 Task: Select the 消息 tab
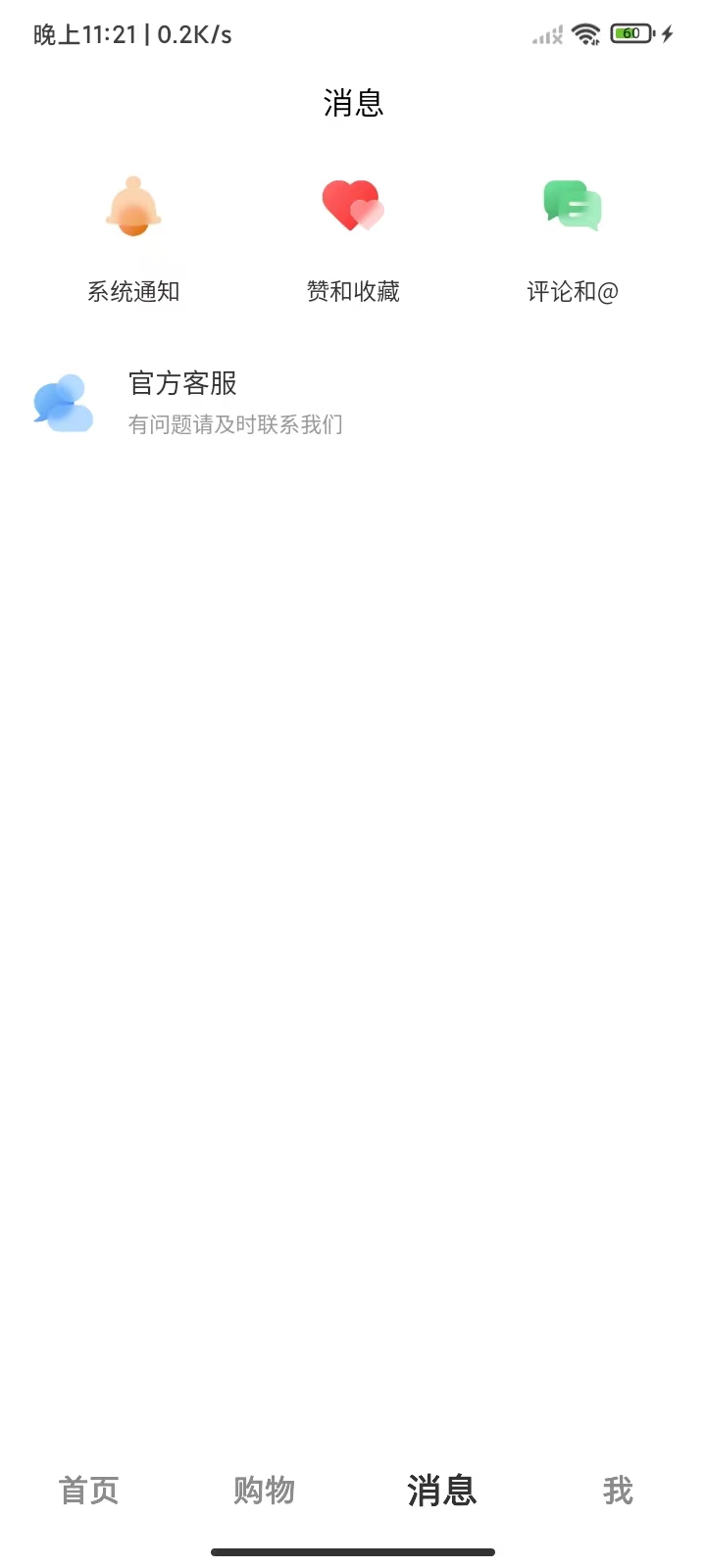(x=441, y=1491)
